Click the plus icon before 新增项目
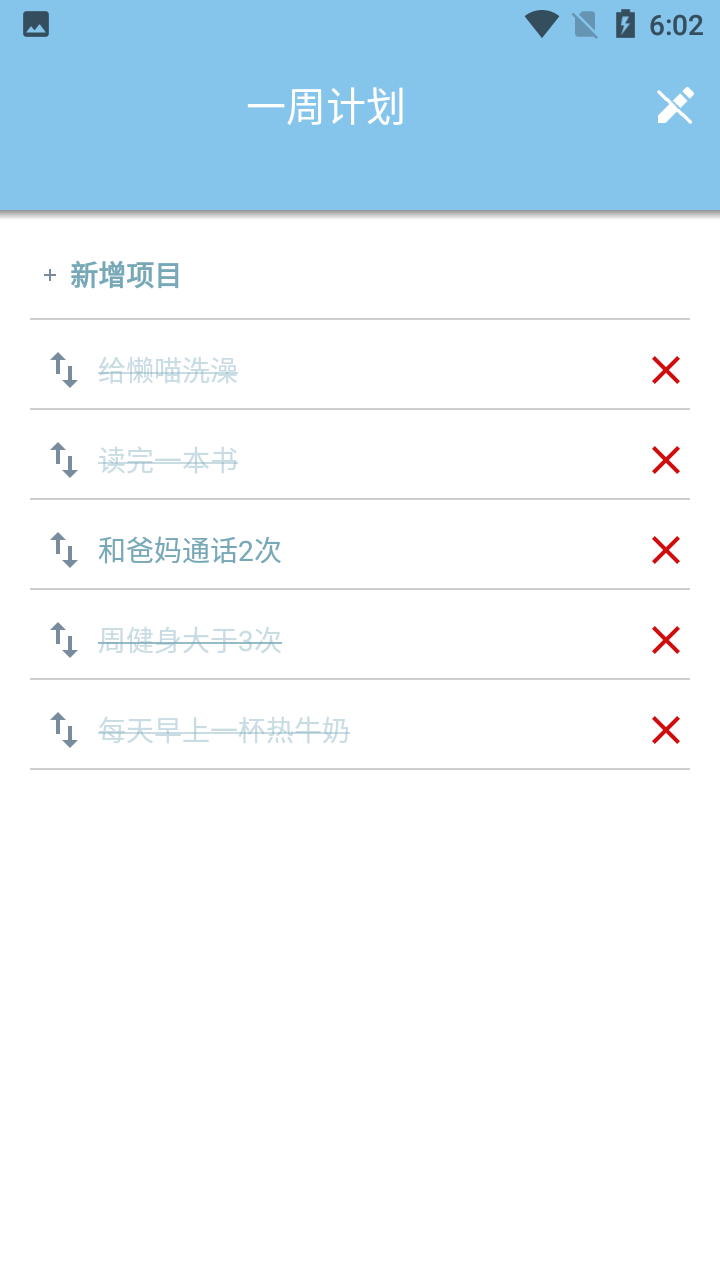This screenshot has height=1280, width=720. point(50,275)
